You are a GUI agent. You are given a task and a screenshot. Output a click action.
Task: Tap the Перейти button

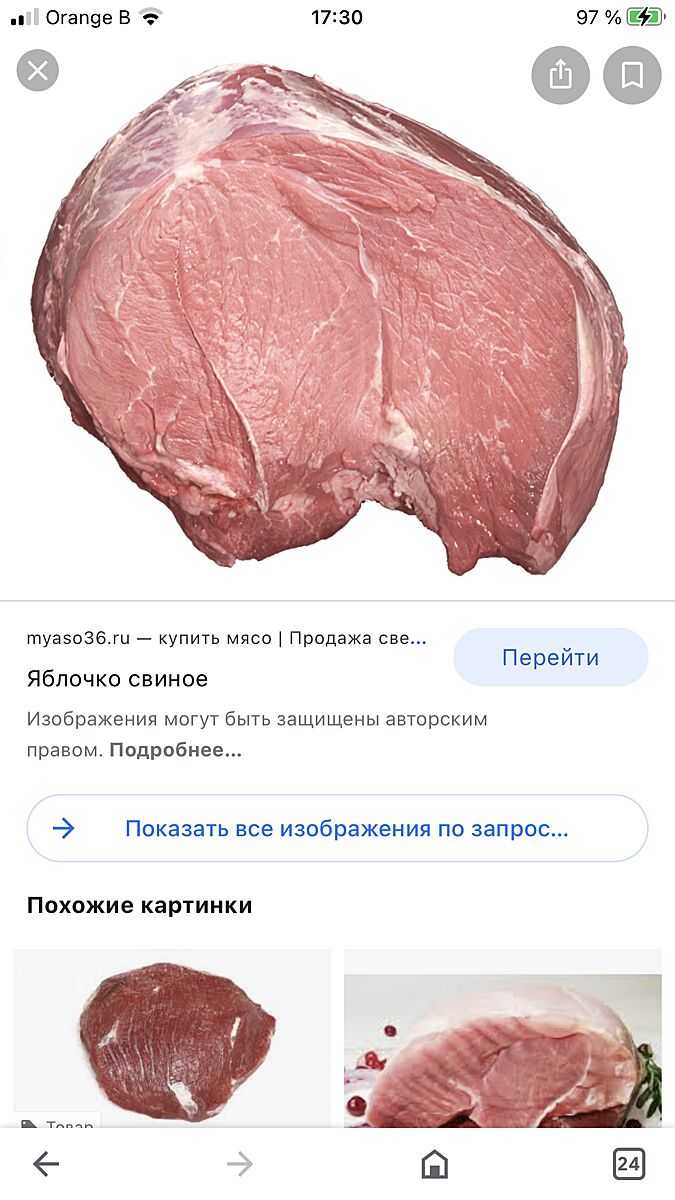[x=550, y=658]
